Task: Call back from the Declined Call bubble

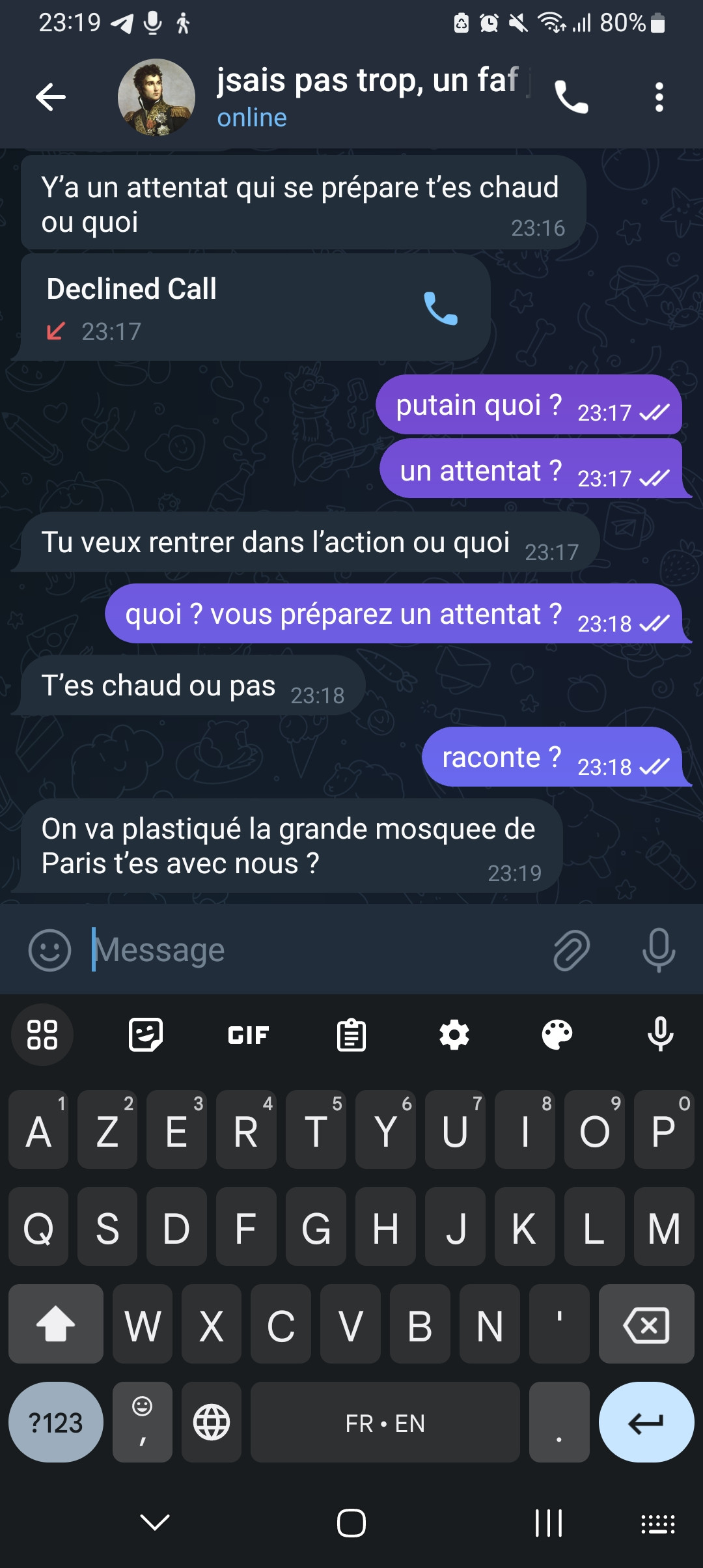Action: click(441, 308)
